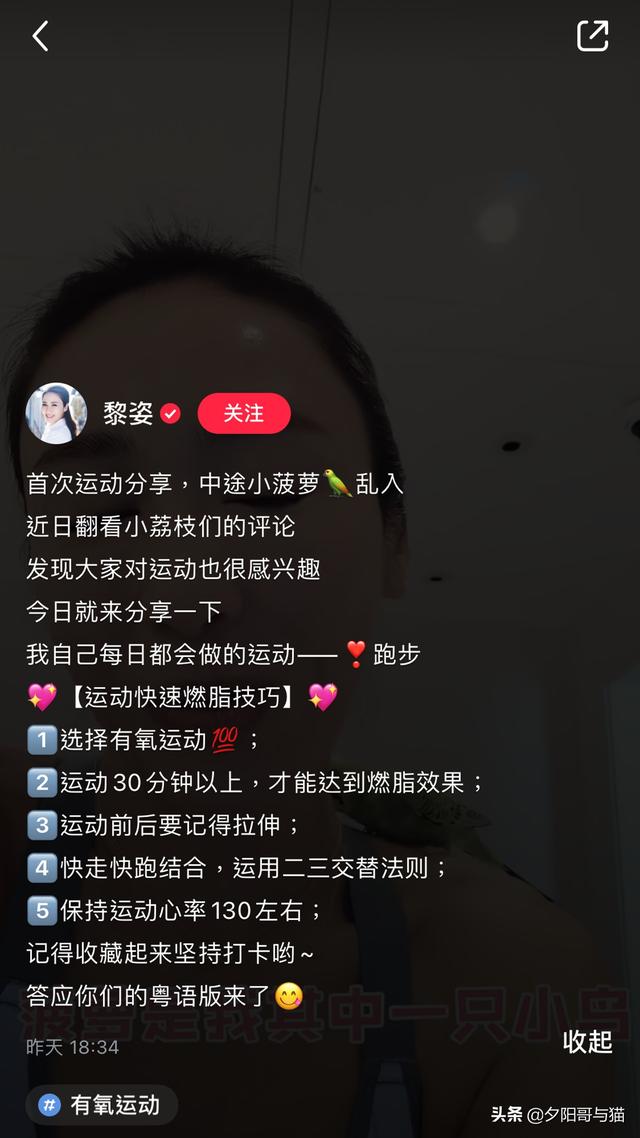Open the username 黎姿
Screen dimensions: 640x1138
click(x=127, y=413)
